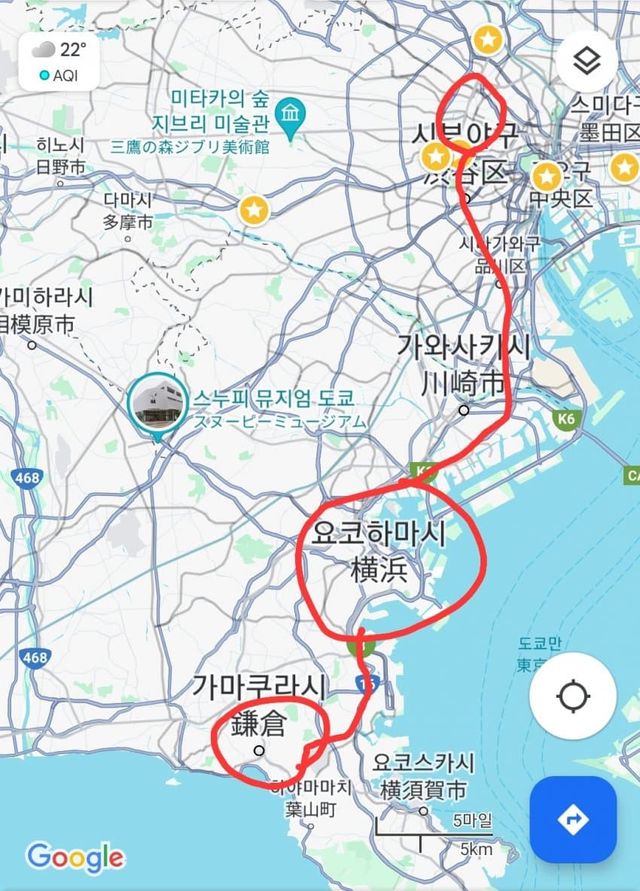Open the weather and AQI chip
Viewport: 640px width, 891px height.
58,62
